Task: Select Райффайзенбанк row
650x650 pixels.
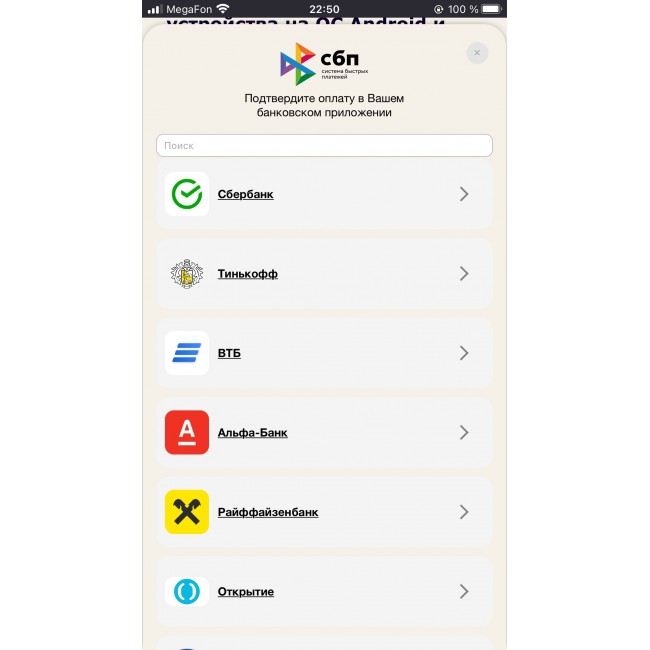Action: click(x=324, y=512)
